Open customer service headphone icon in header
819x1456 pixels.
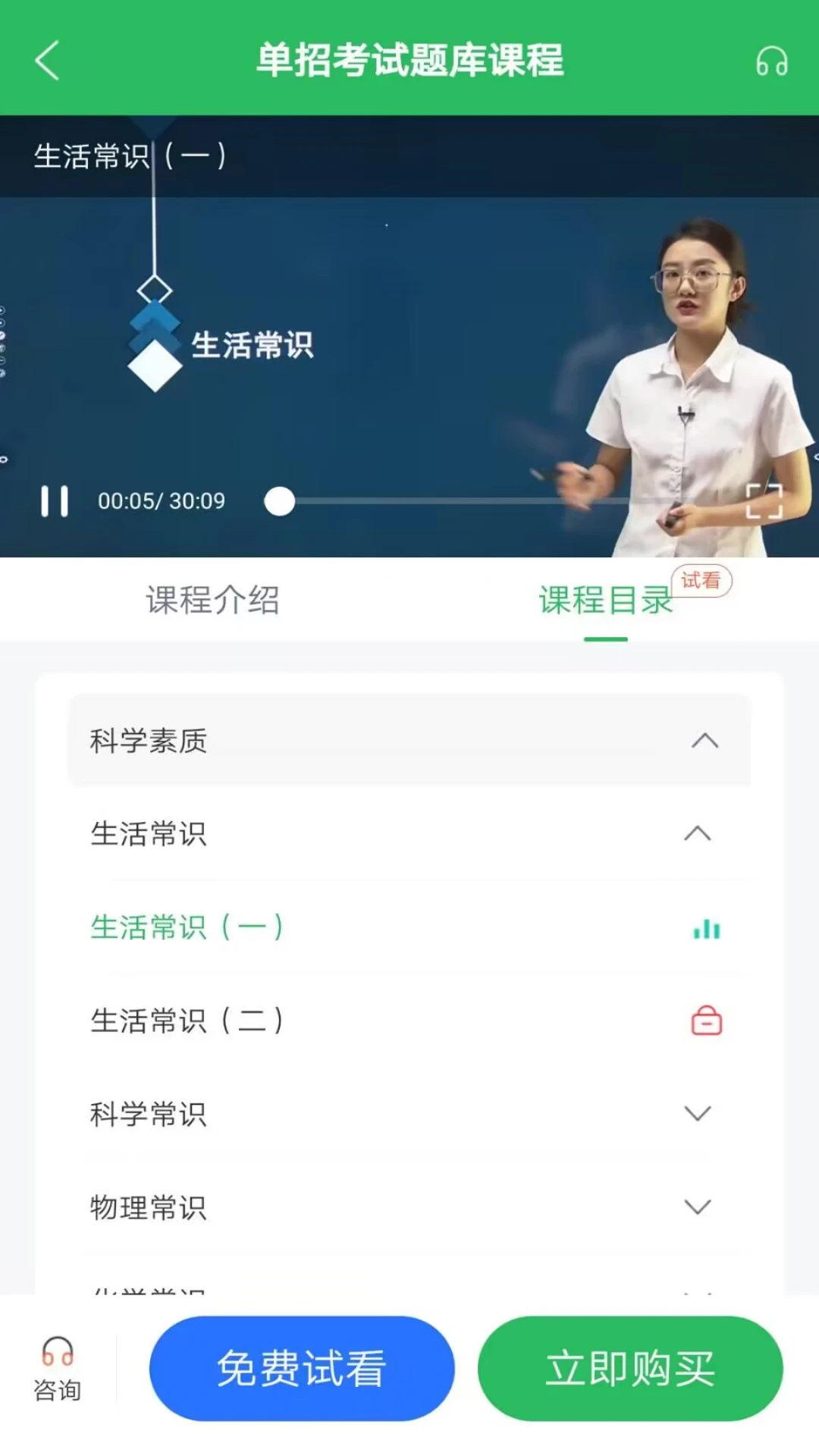click(x=771, y=61)
